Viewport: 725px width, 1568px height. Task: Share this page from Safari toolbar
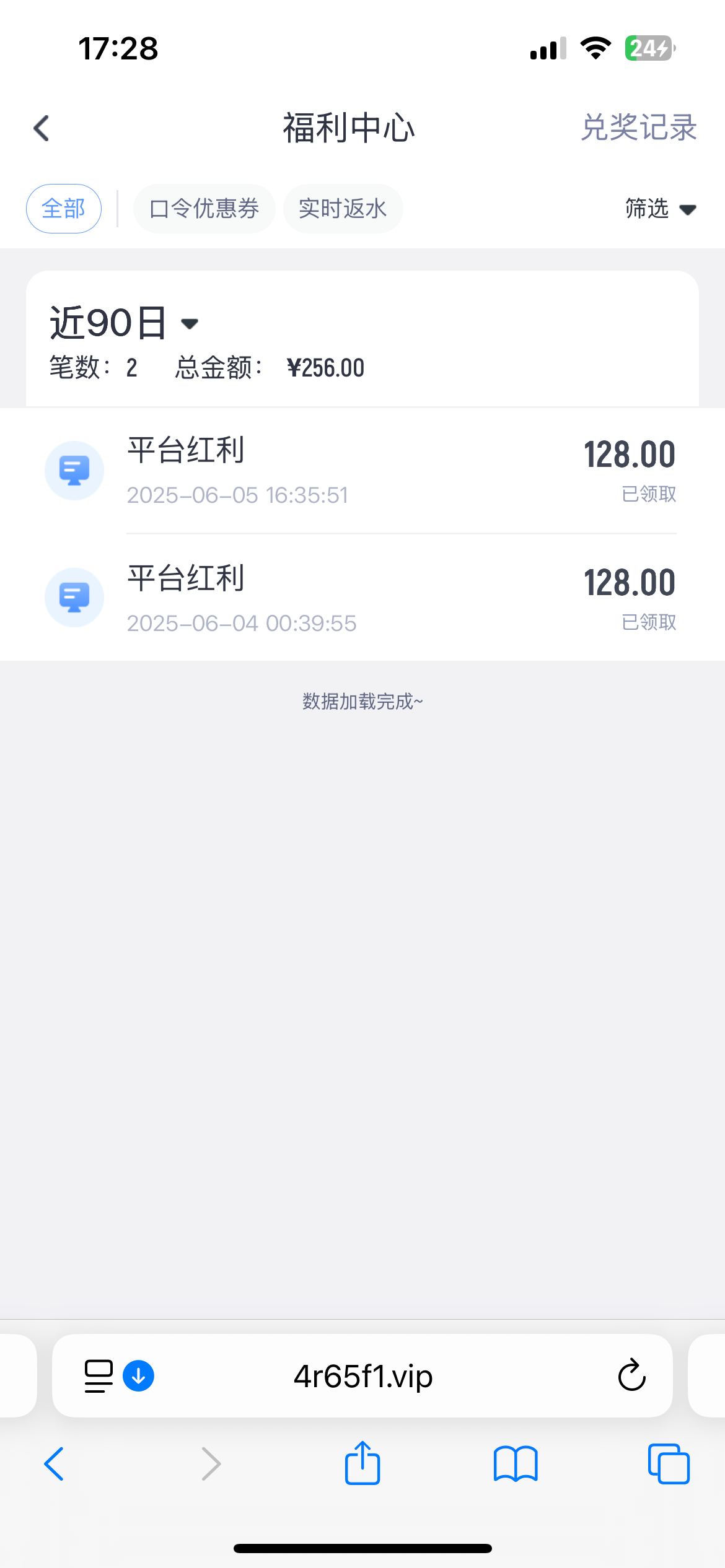coord(362,1463)
